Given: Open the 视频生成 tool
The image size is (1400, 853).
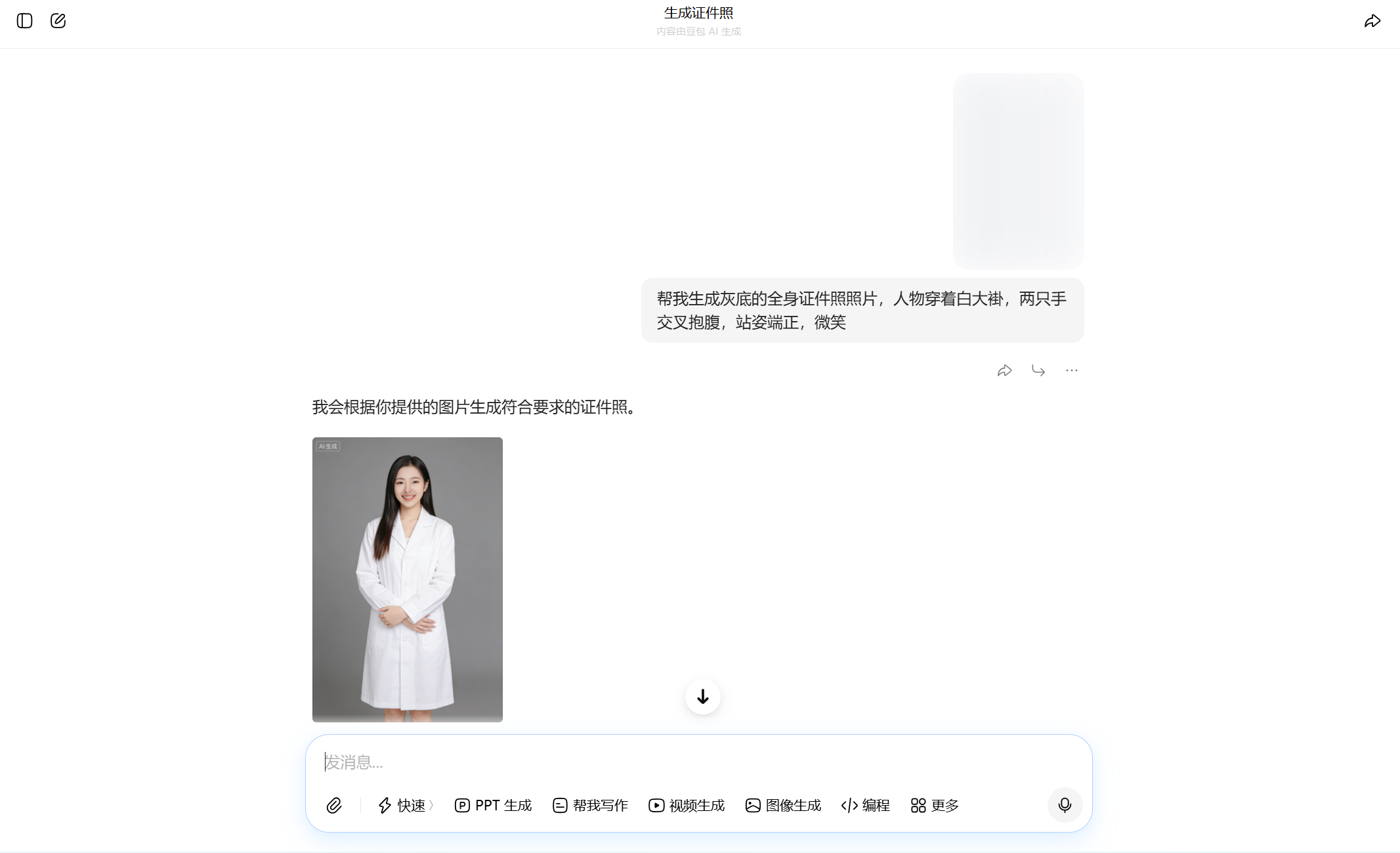Looking at the screenshot, I should click(687, 806).
